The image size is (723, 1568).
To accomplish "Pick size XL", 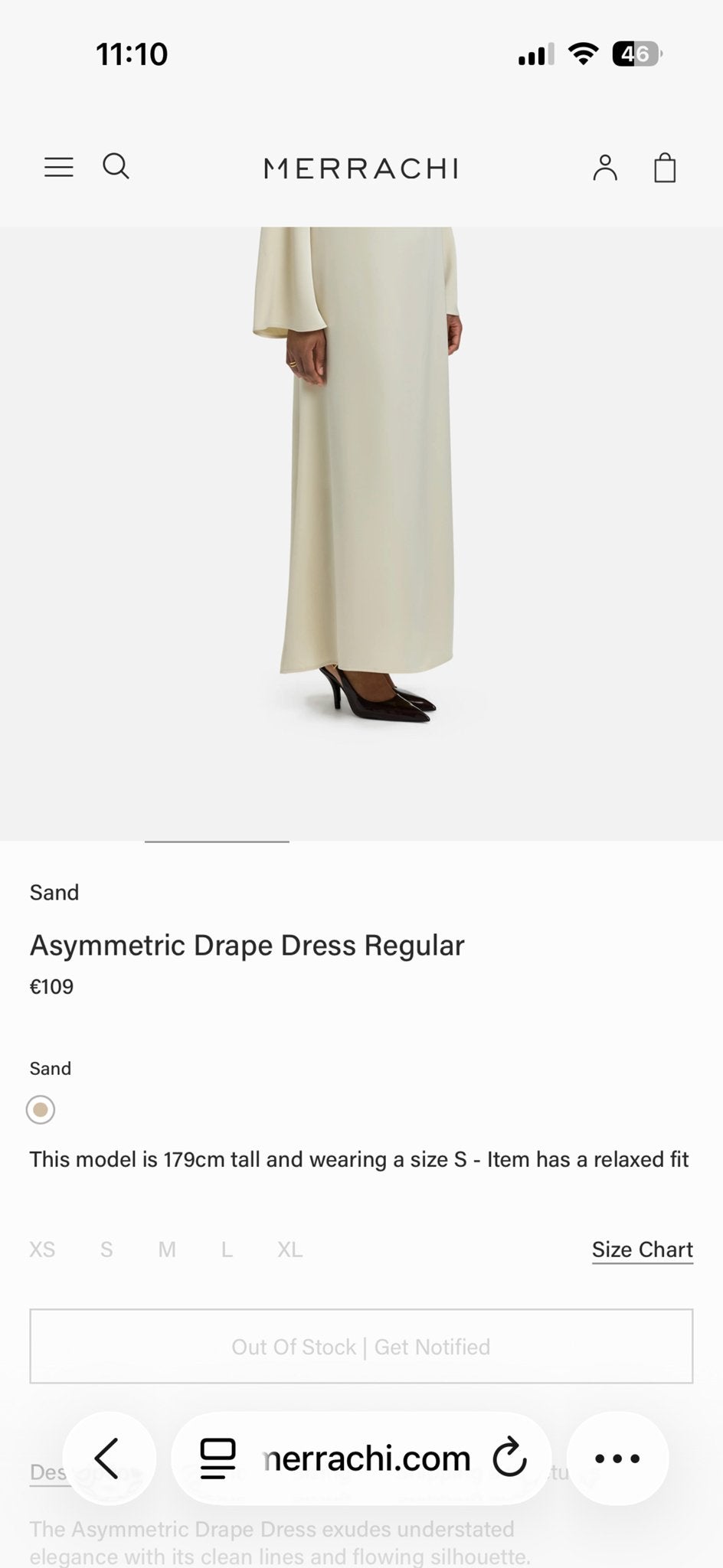I will pos(290,1249).
